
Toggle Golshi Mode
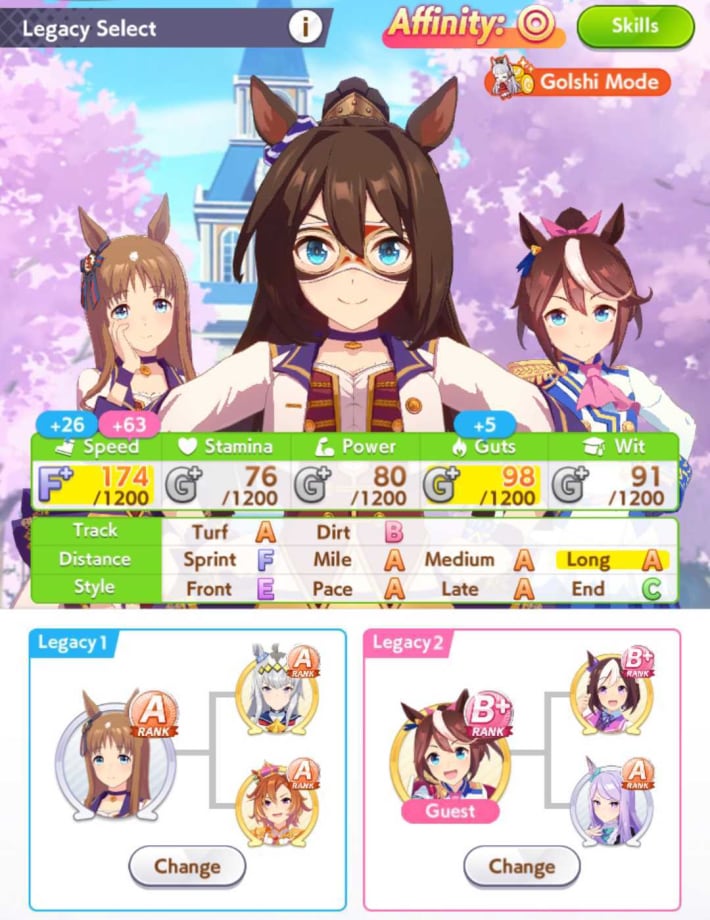tap(578, 80)
